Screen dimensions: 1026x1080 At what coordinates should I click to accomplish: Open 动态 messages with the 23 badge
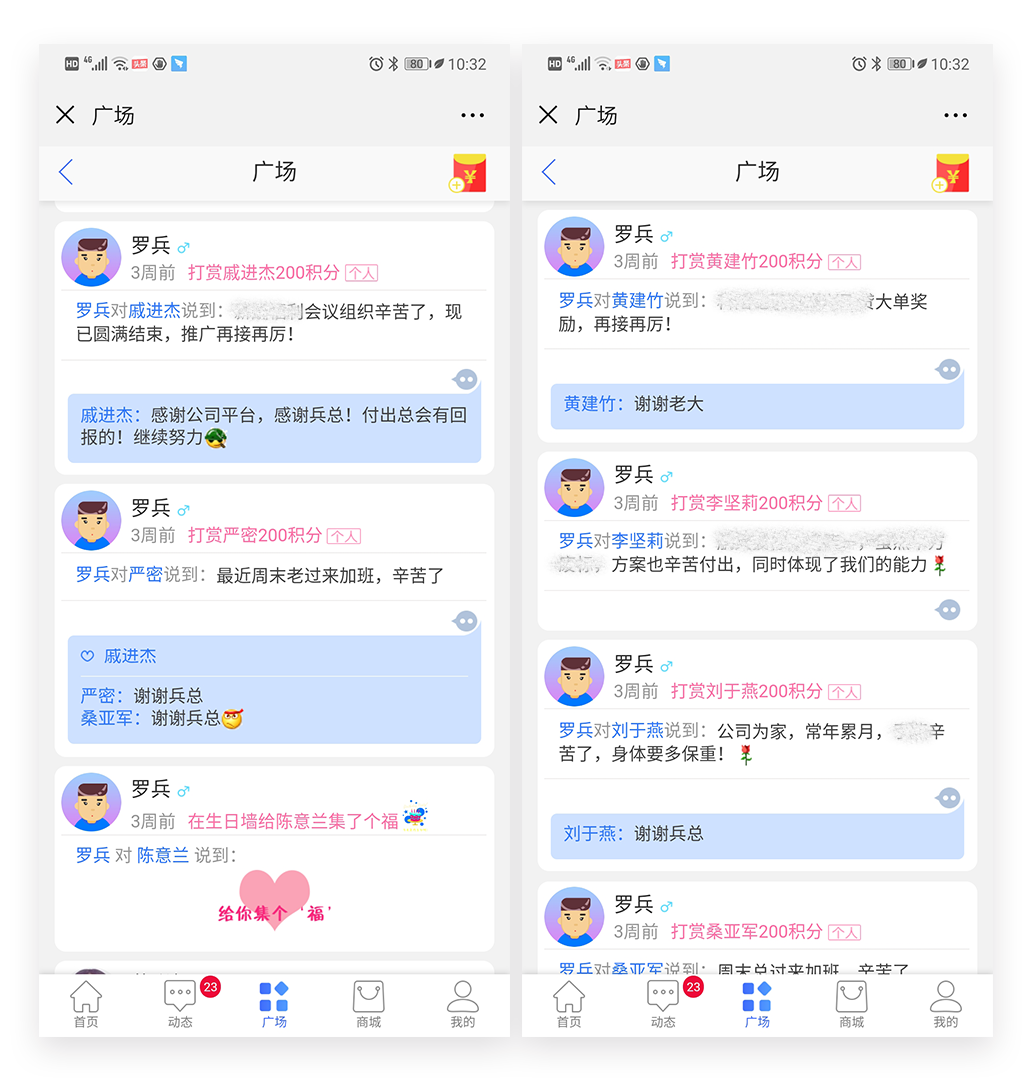point(179,1003)
